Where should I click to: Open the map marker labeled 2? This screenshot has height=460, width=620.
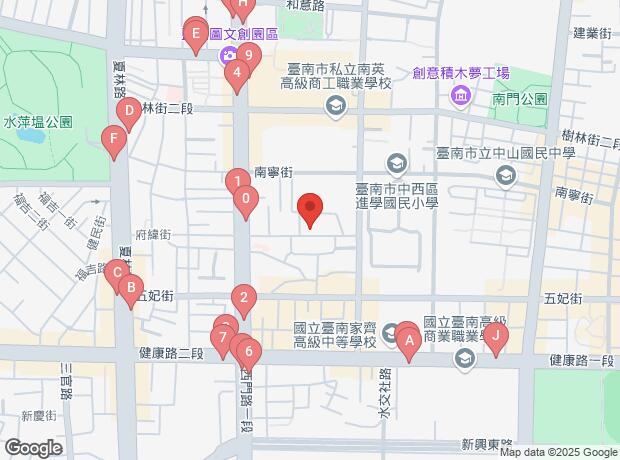coord(243,297)
